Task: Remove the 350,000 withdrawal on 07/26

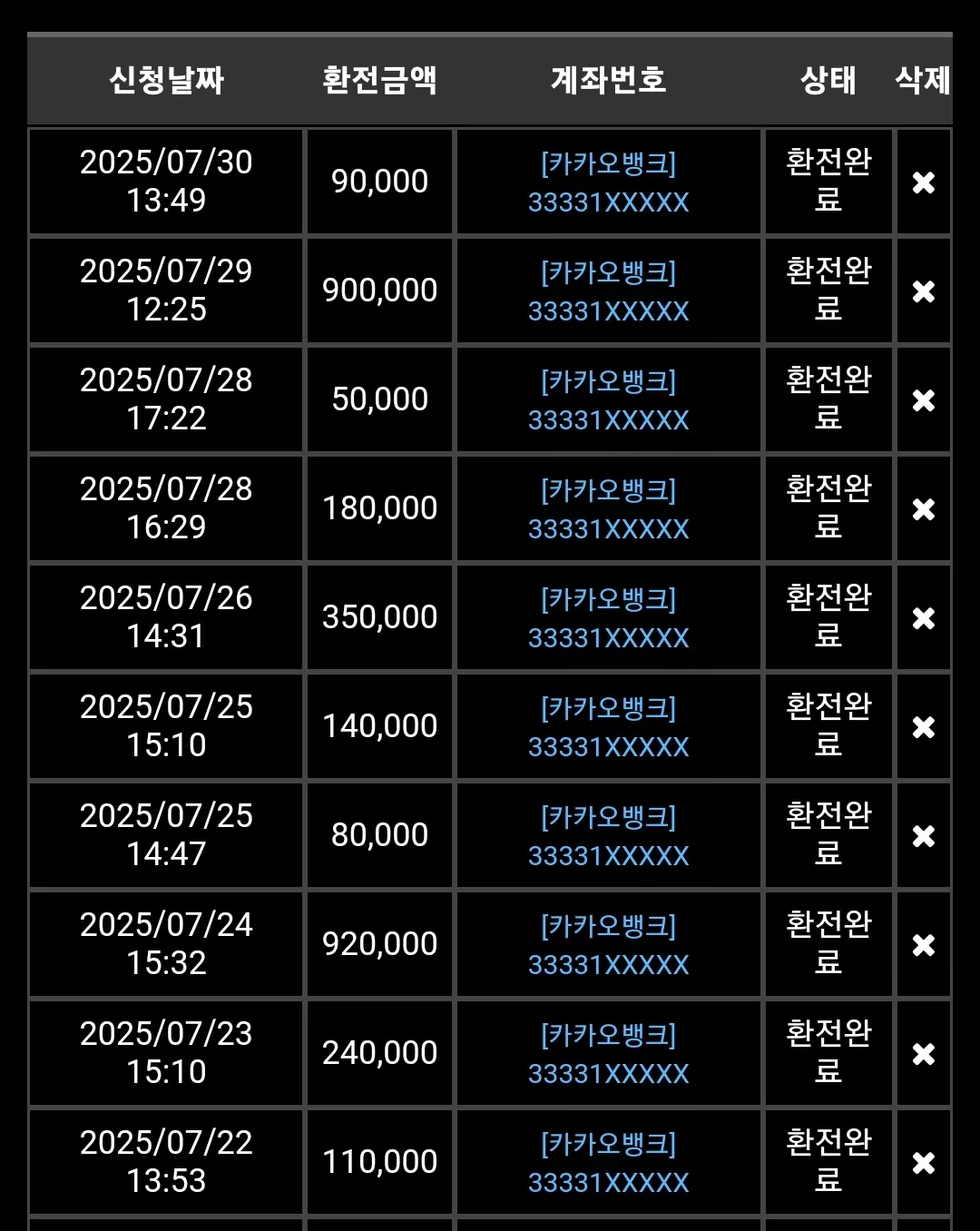Action: point(924,618)
